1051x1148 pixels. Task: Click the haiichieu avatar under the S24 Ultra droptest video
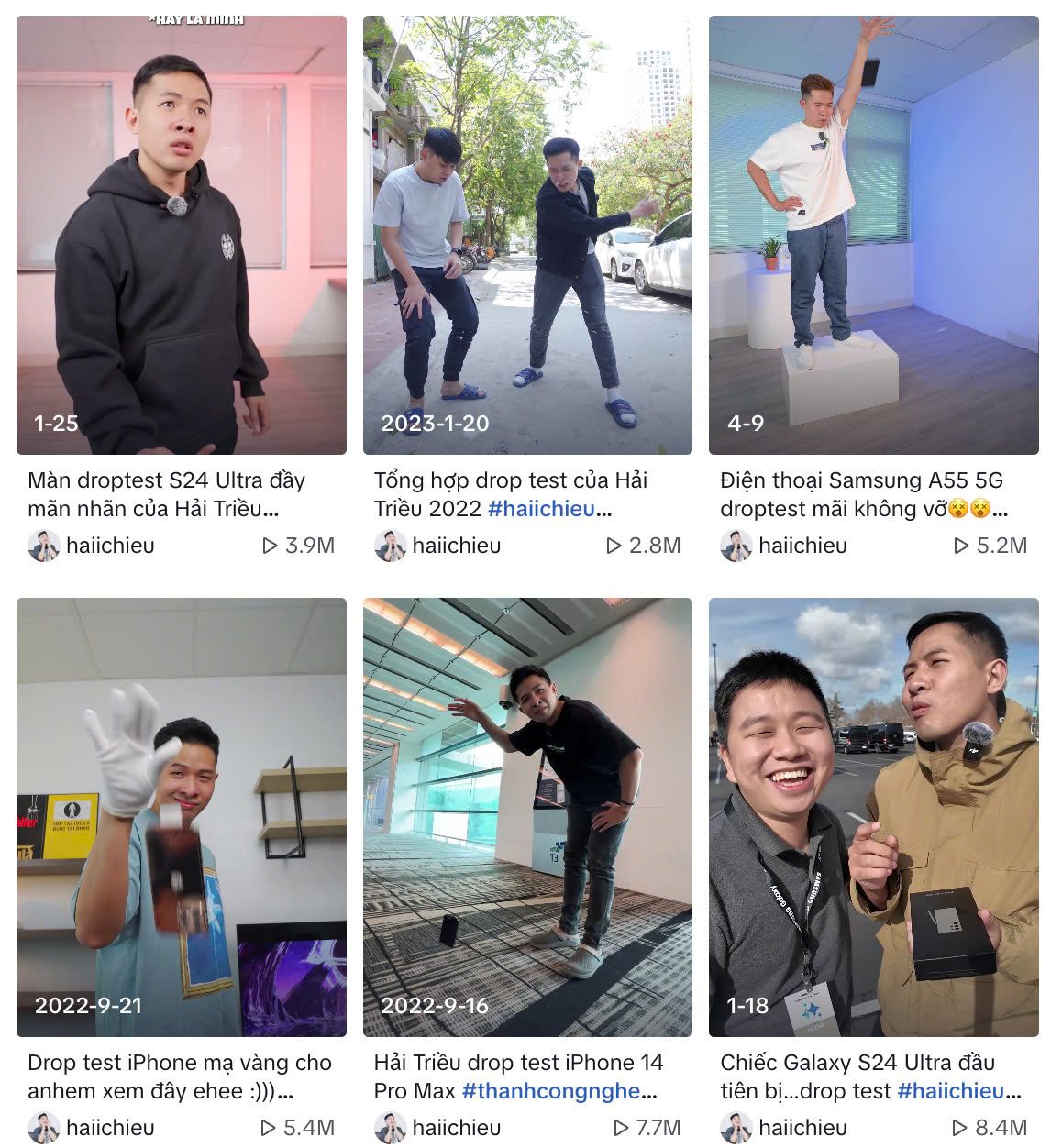click(43, 546)
